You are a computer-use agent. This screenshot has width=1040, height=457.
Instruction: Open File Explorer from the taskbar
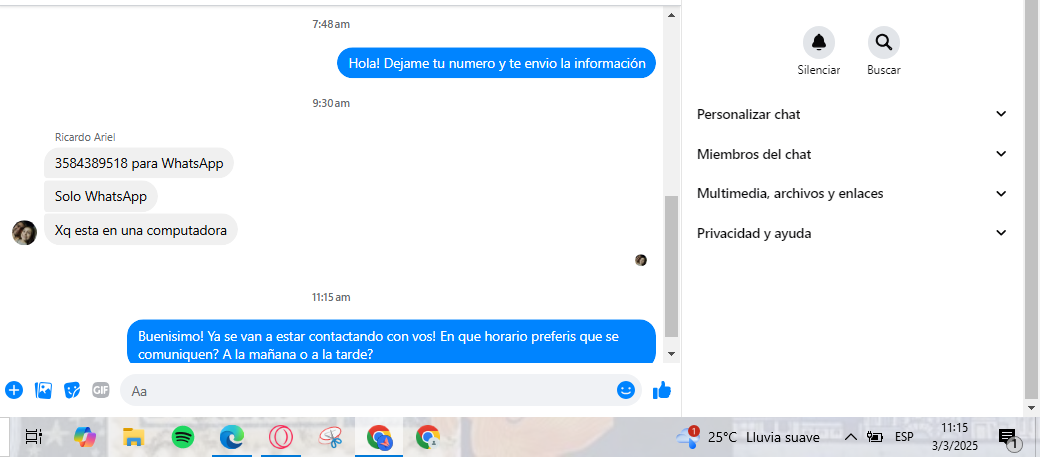click(133, 437)
